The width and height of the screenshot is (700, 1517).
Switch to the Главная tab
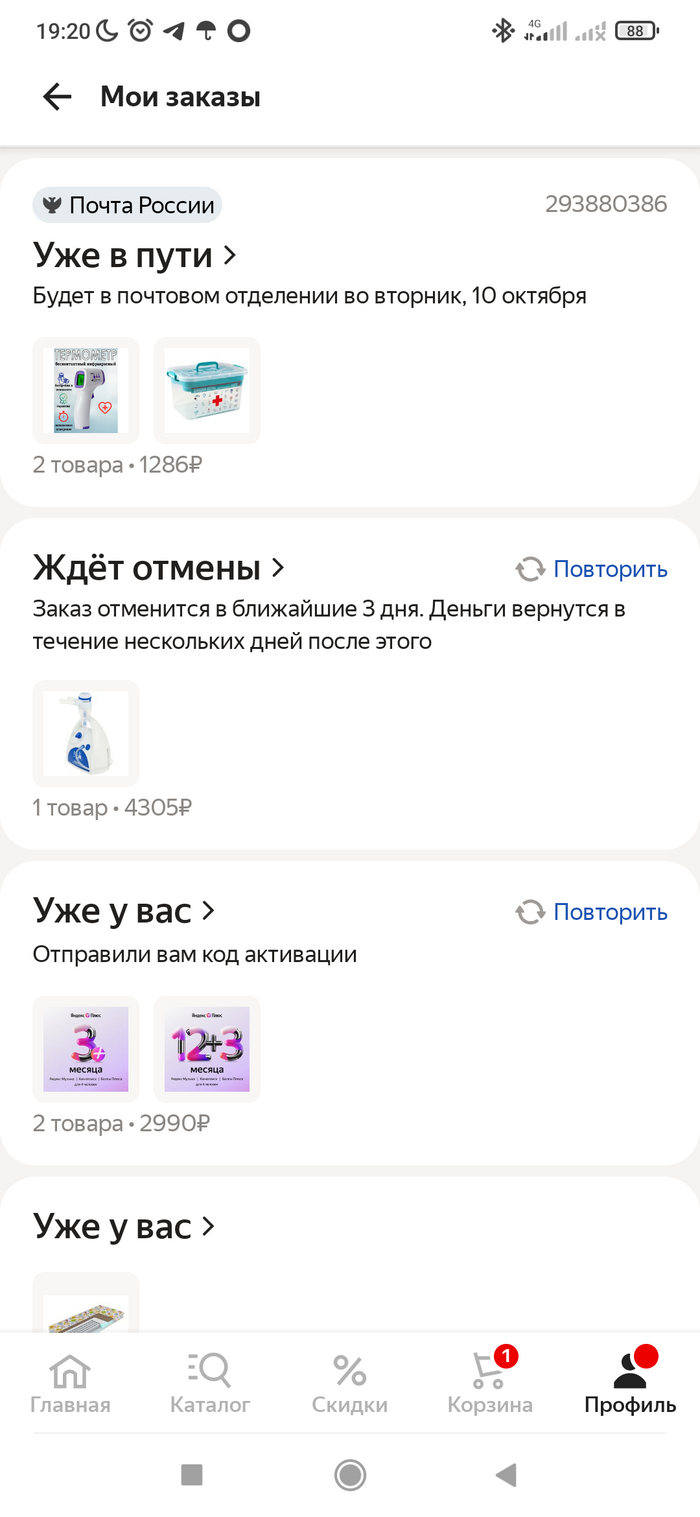tap(70, 1384)
